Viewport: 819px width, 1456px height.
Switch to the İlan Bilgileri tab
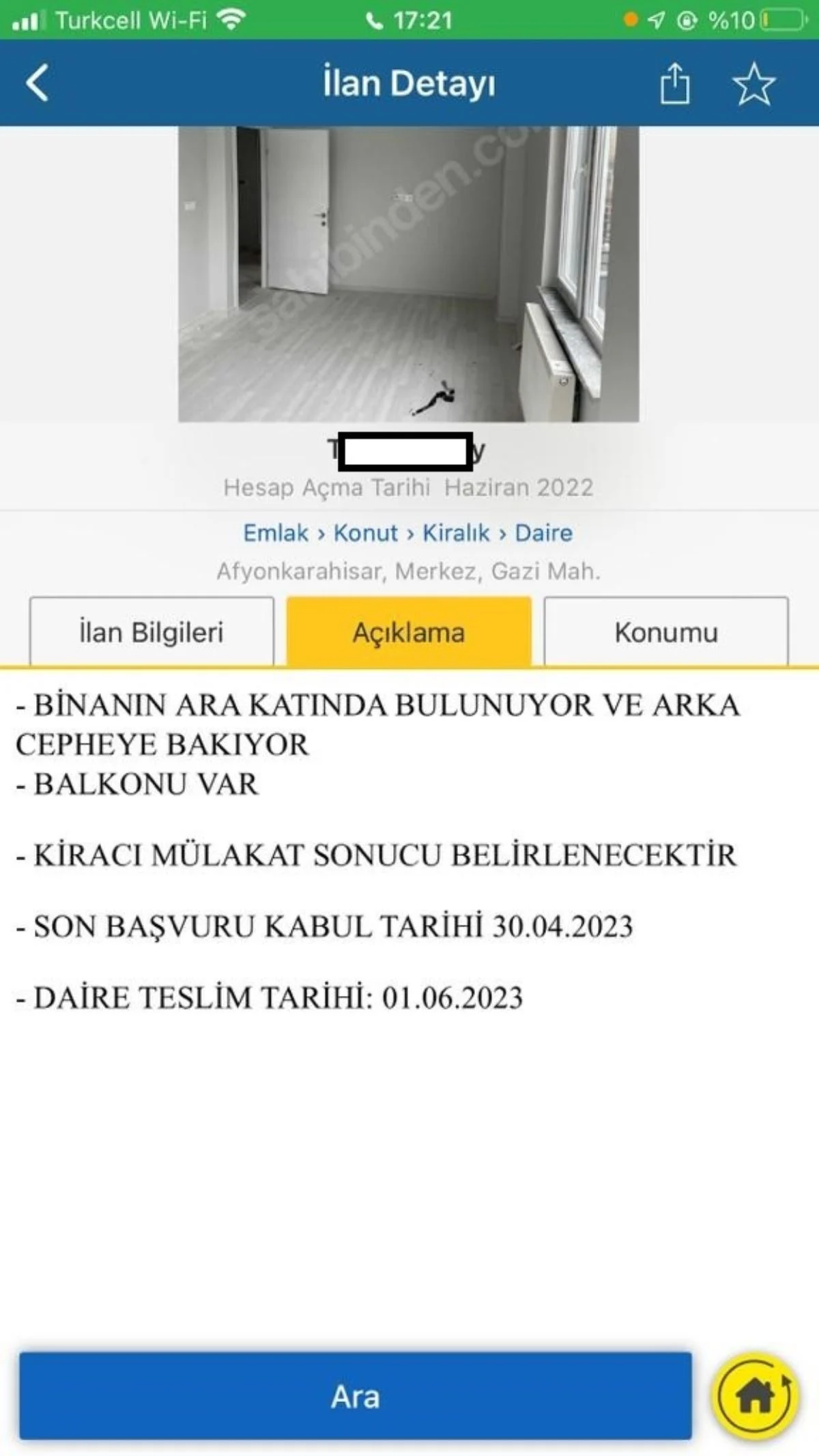pos(152,632)
